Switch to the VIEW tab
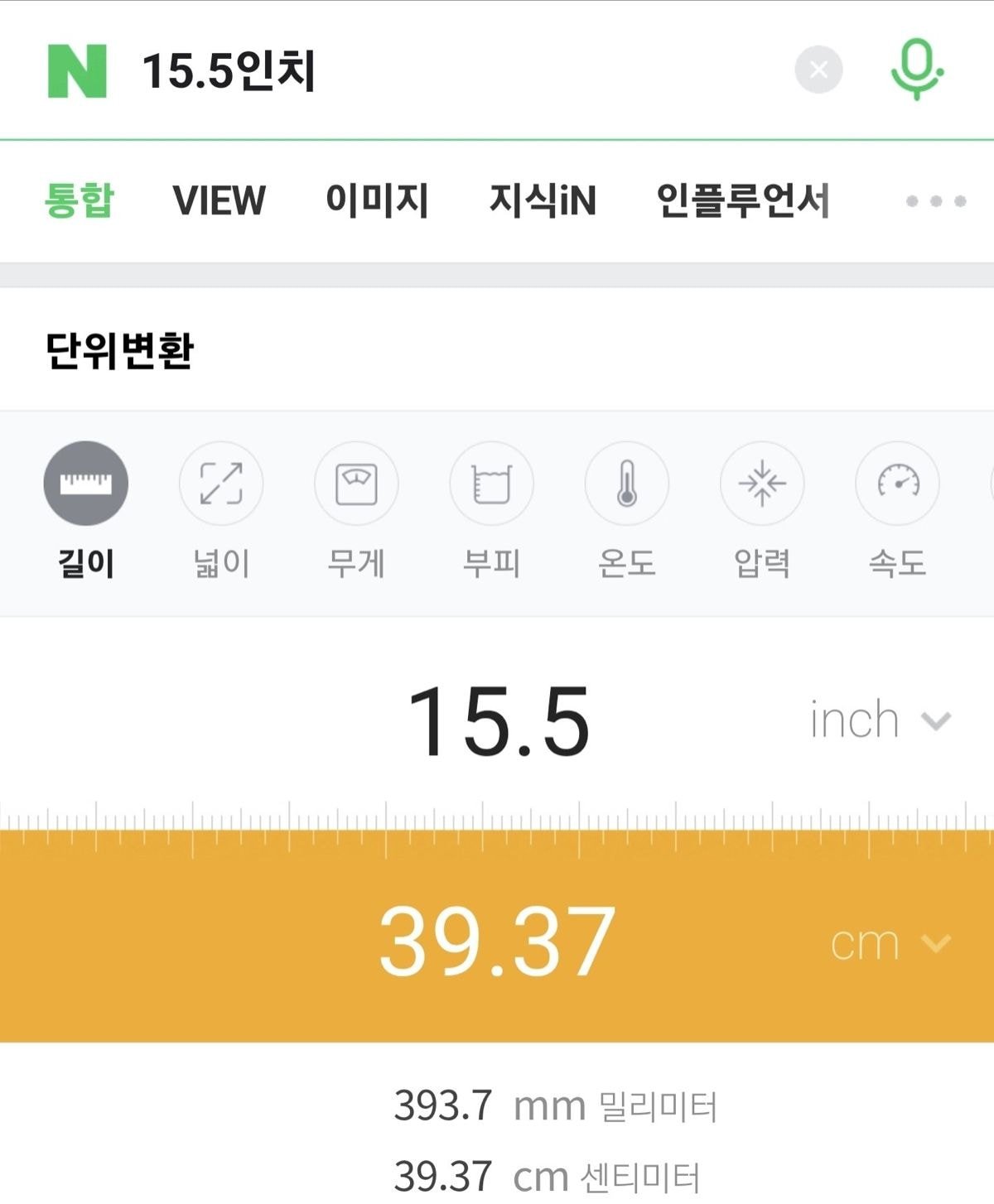This screenshot has height=1204, width=994. tap(218, 201)
